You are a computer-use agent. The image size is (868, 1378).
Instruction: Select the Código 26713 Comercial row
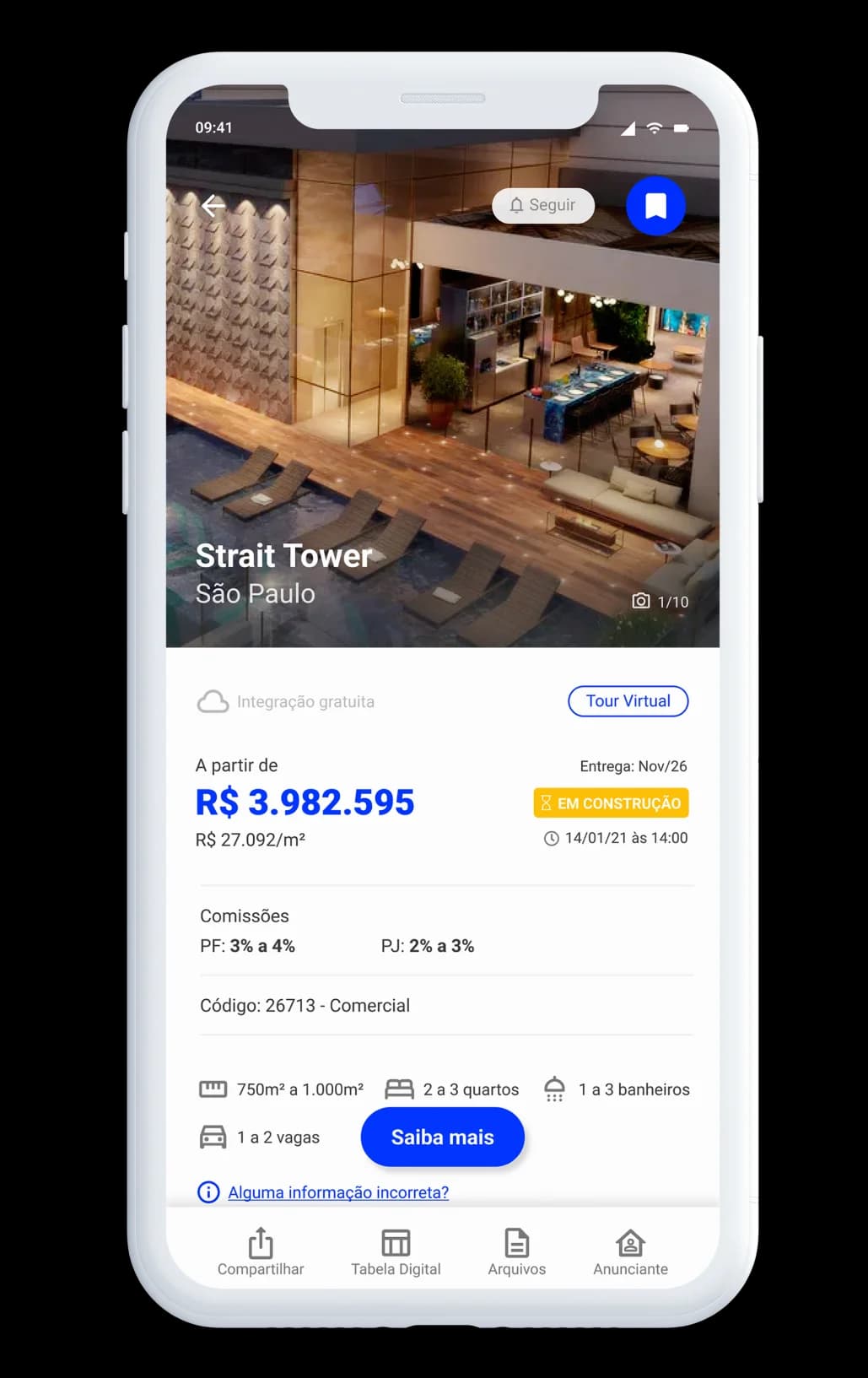click(305, 1005)
